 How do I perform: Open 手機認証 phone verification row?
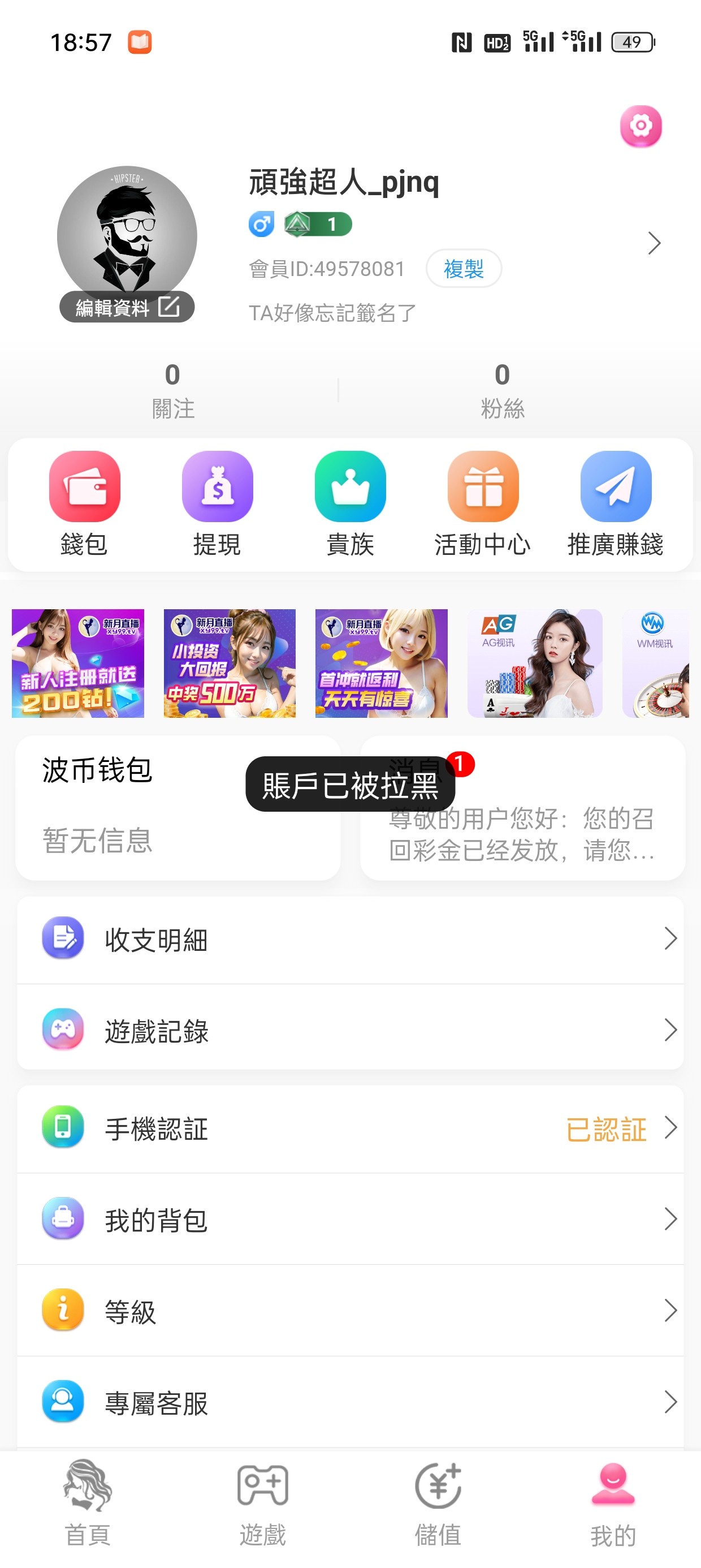[x=350, y=1128]
